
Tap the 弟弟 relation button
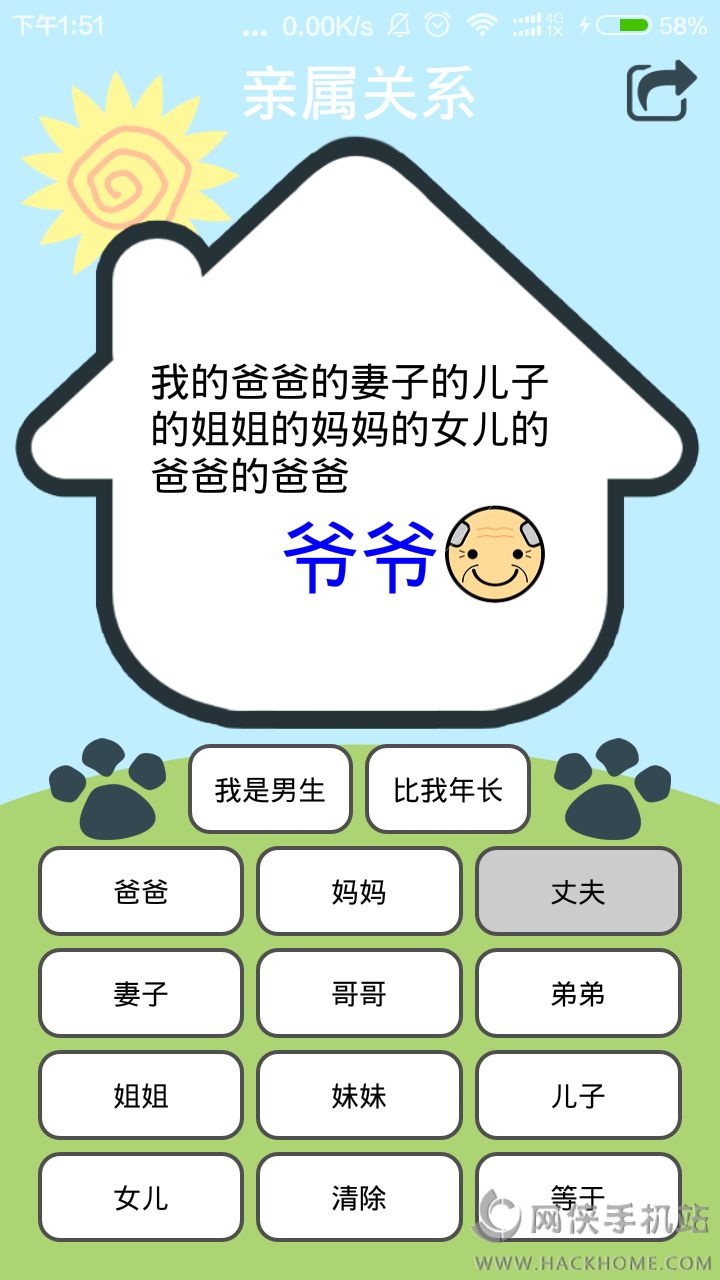click(x=578, y=993)
